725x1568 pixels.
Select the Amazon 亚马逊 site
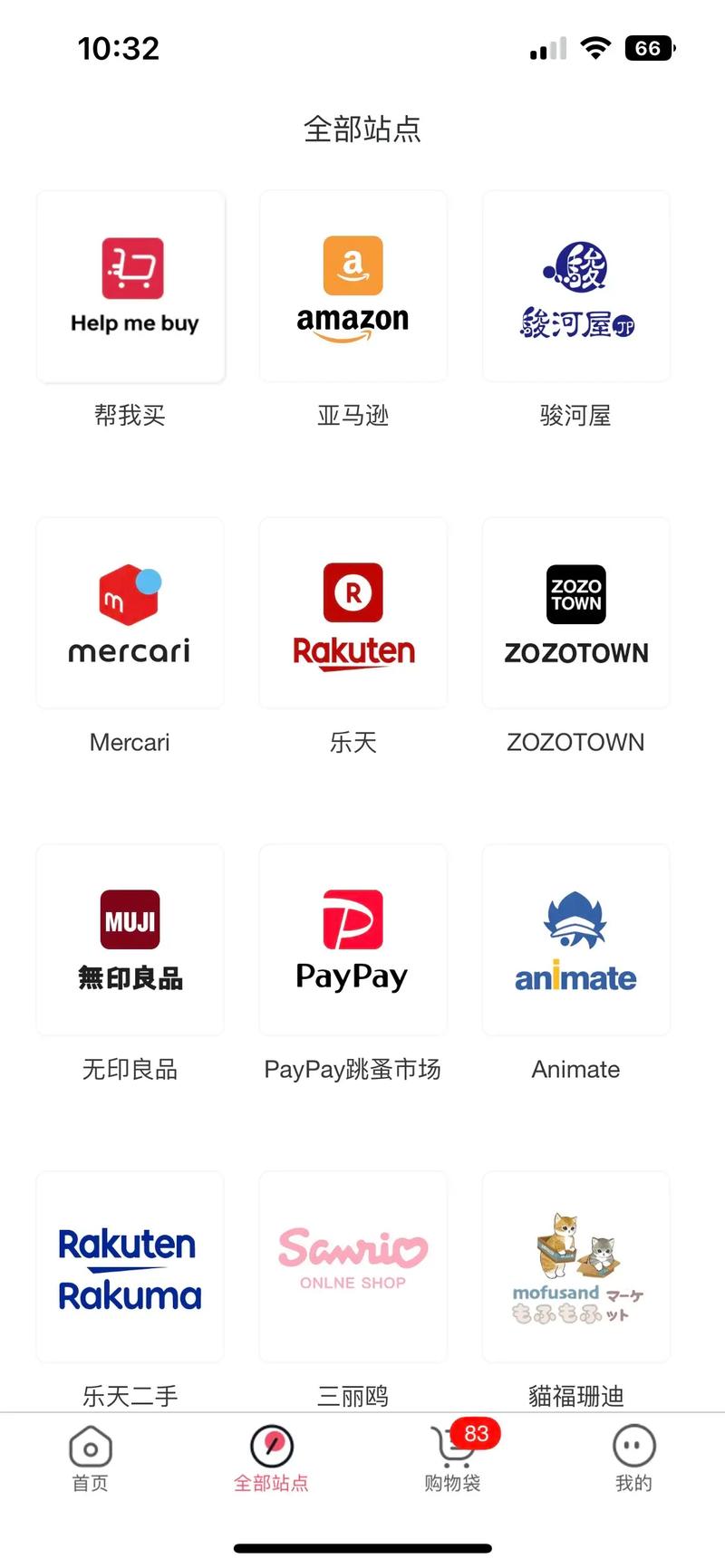(353, 285)
